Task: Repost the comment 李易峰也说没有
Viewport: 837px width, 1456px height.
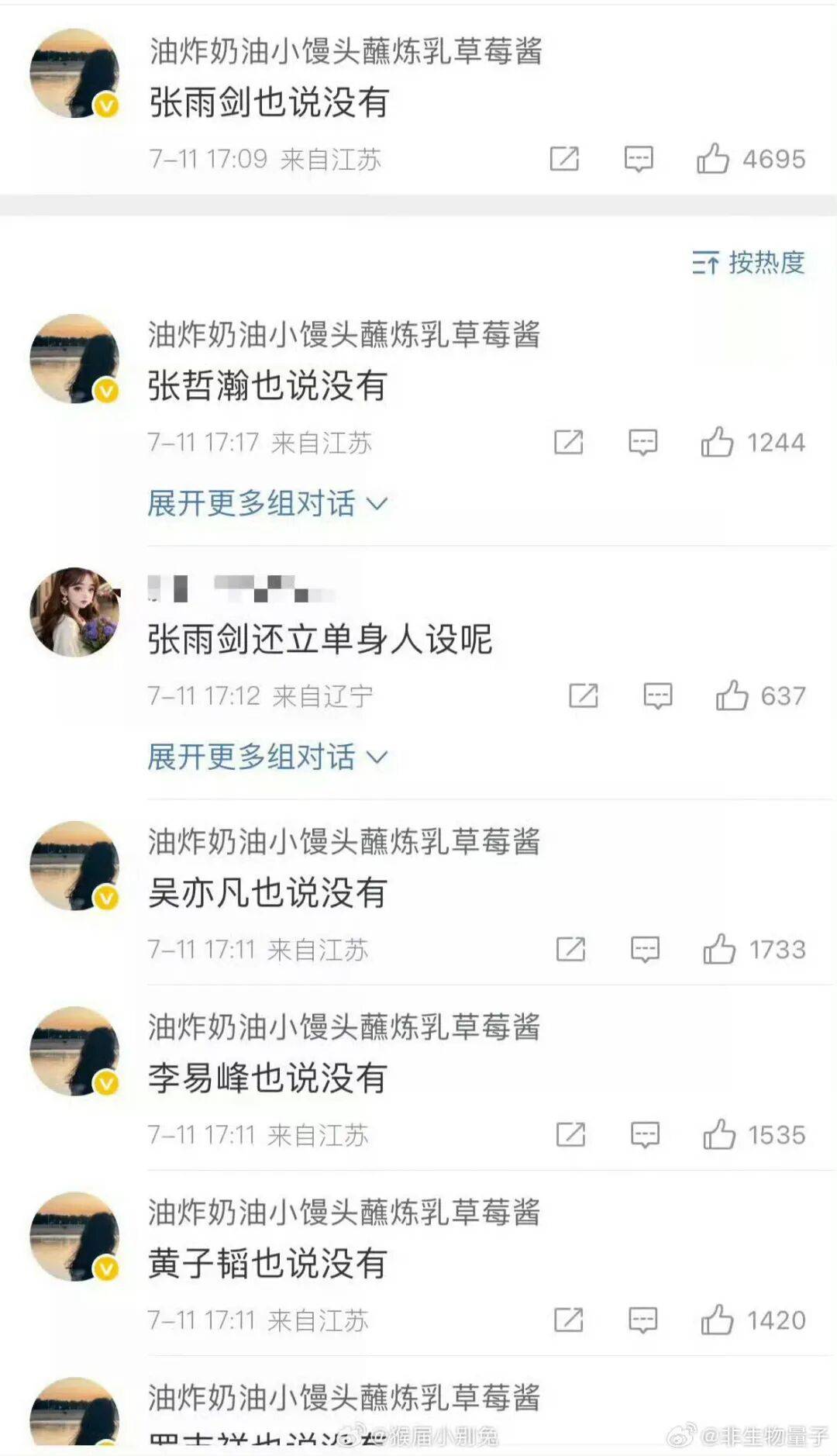Action: (x=570, y=1135)
